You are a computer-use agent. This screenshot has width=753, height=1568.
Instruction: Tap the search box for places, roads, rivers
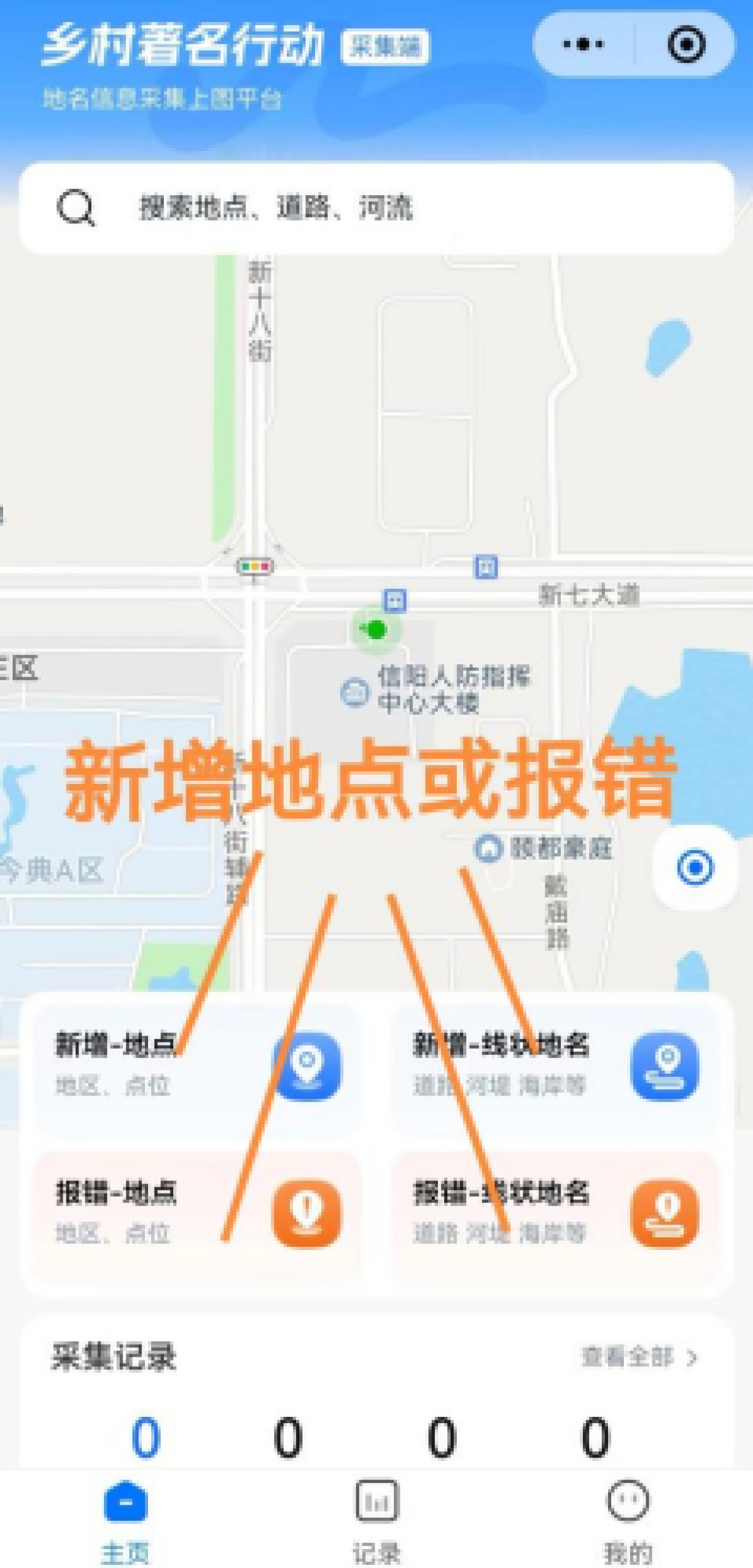pyautogui.click(x=376, y=208)
